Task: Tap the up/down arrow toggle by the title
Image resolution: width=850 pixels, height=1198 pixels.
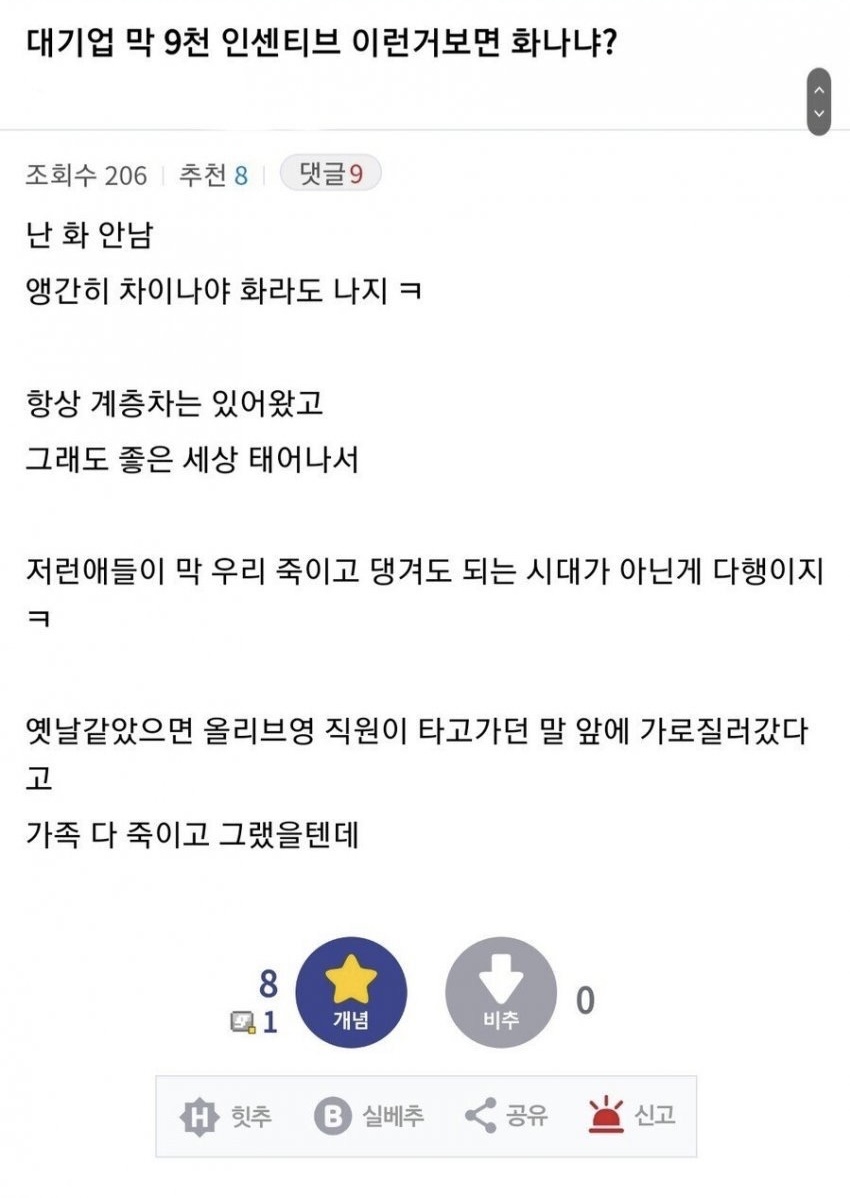Action: coord(819,101)
